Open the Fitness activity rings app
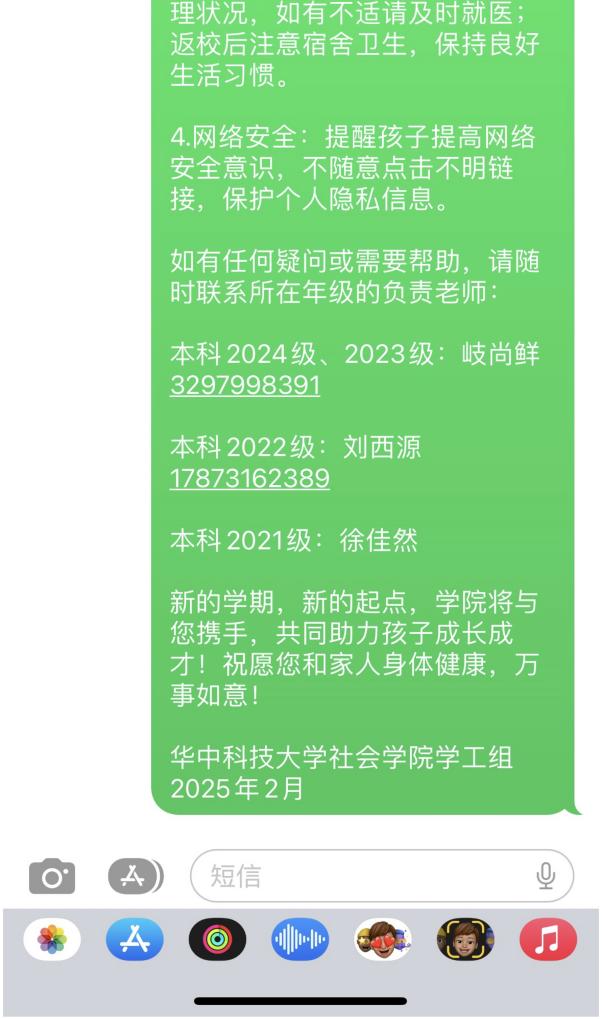The height and width of the screenshot is (1019, 602). tap(217, 940)
